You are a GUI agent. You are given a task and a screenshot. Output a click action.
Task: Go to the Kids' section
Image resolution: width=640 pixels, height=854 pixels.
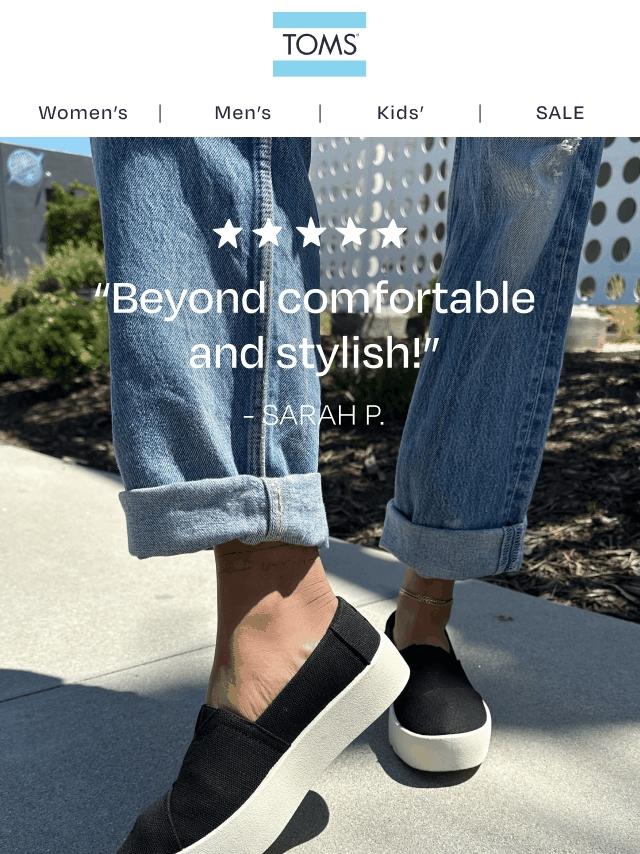[x=401, y=113]
